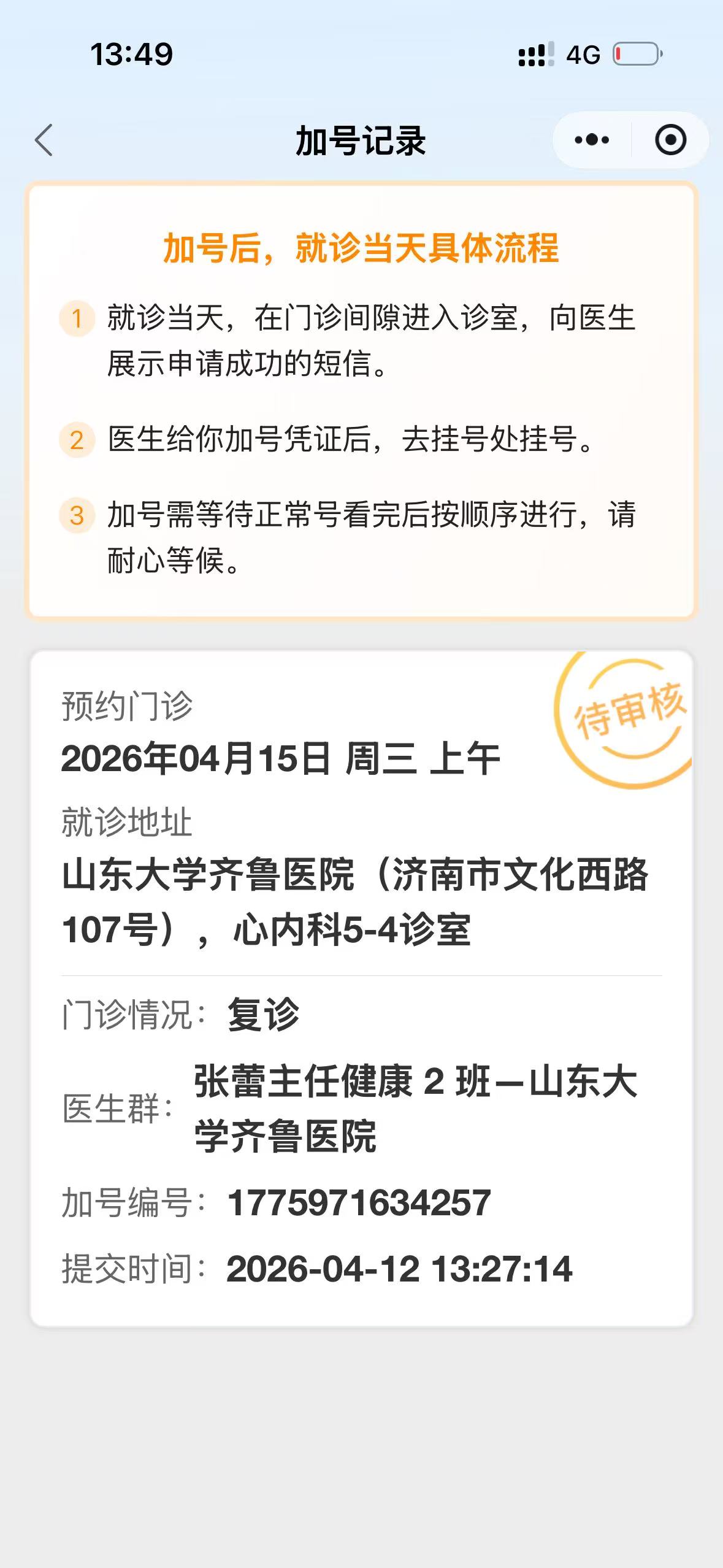This screenshot has height=1568, width=723.
Task: Open the mini program more-options menu
Action: (592, 140)
